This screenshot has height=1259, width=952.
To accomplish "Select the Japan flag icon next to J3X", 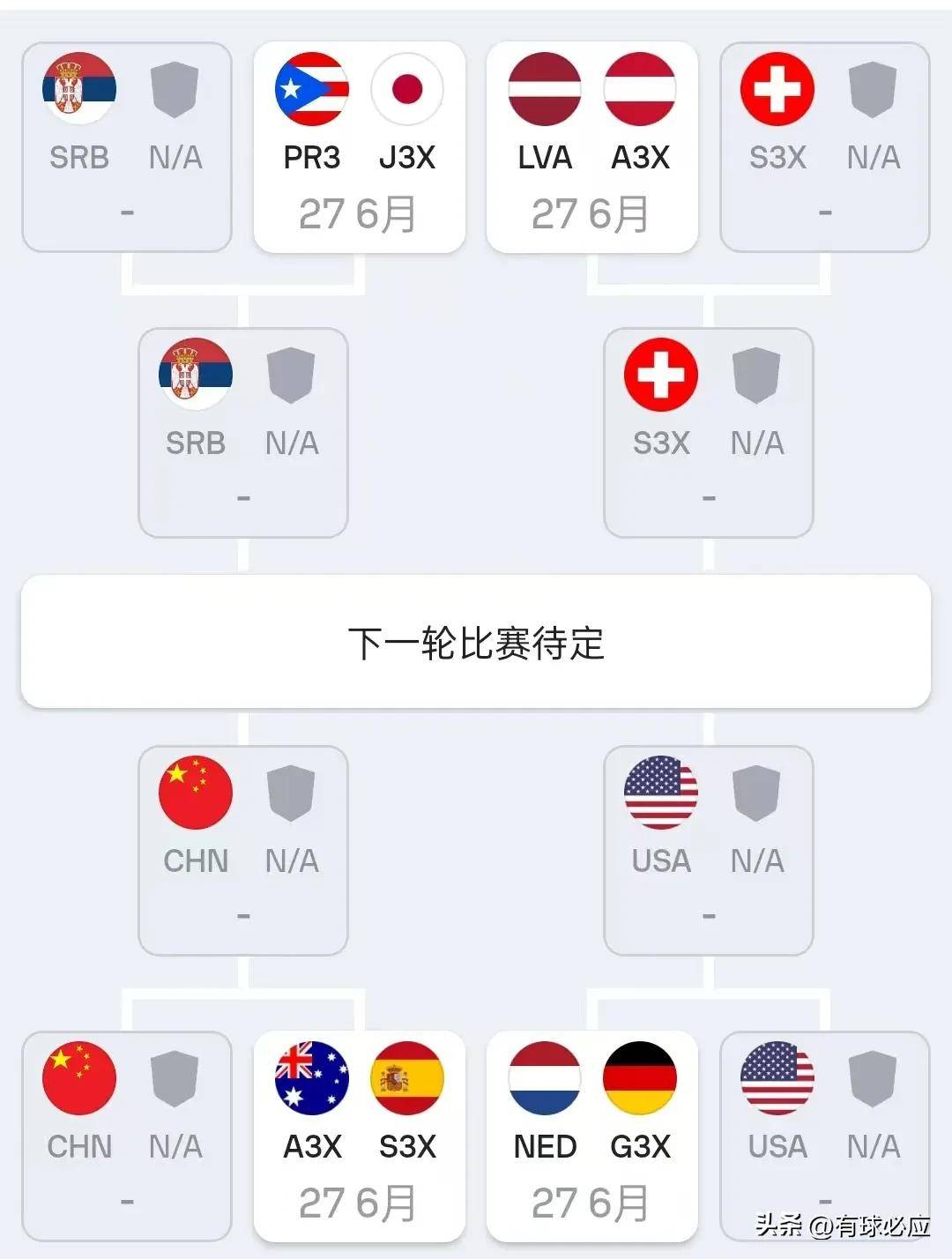I will point(408,88).
